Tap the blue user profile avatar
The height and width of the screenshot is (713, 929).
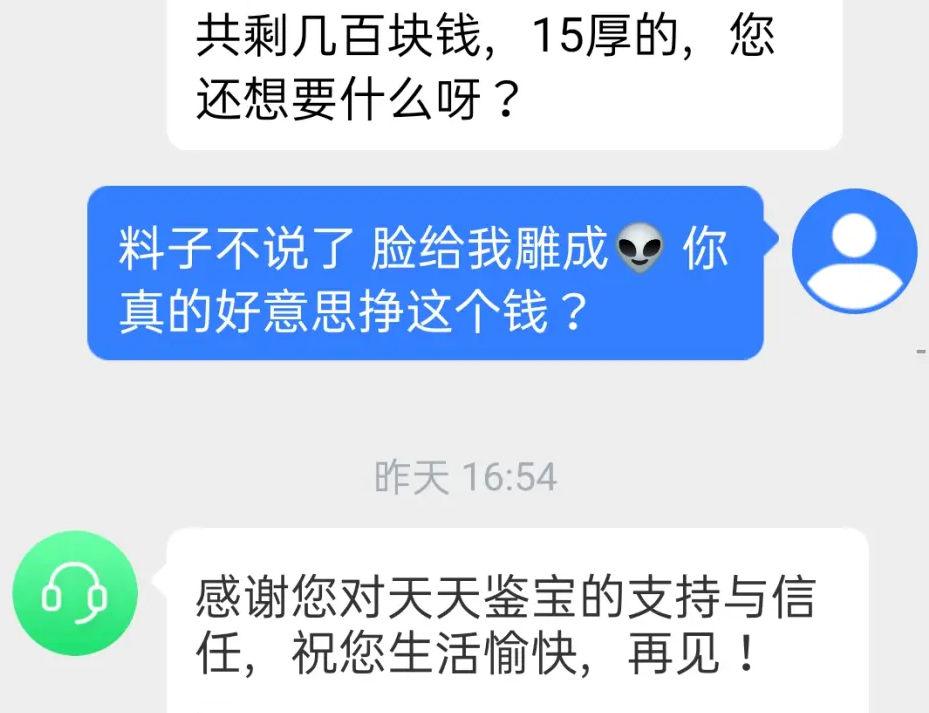pyautogui.click(x=854, y=251)
